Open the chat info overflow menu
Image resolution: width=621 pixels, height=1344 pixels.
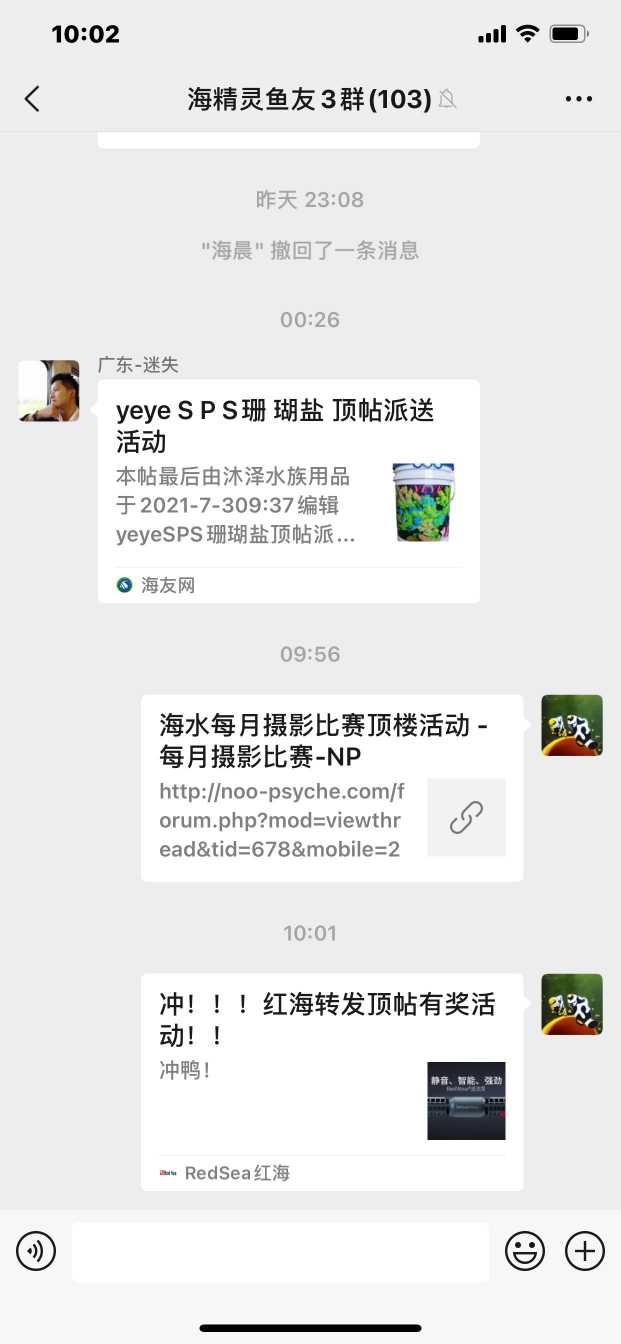coord(579,98)
